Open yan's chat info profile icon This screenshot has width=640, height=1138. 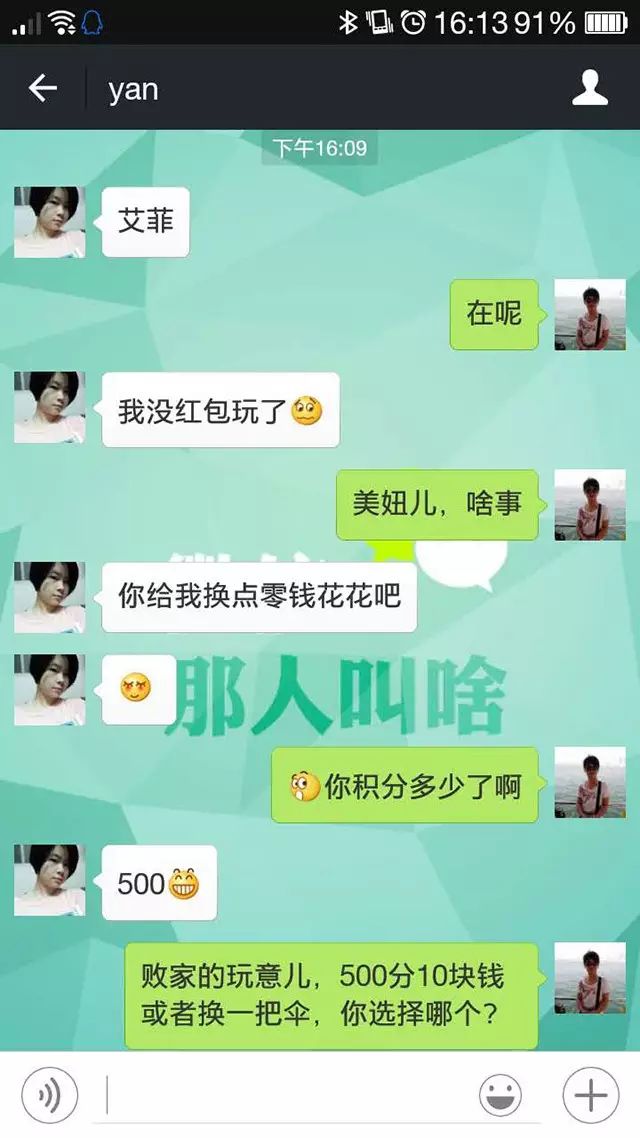(590, 89)
